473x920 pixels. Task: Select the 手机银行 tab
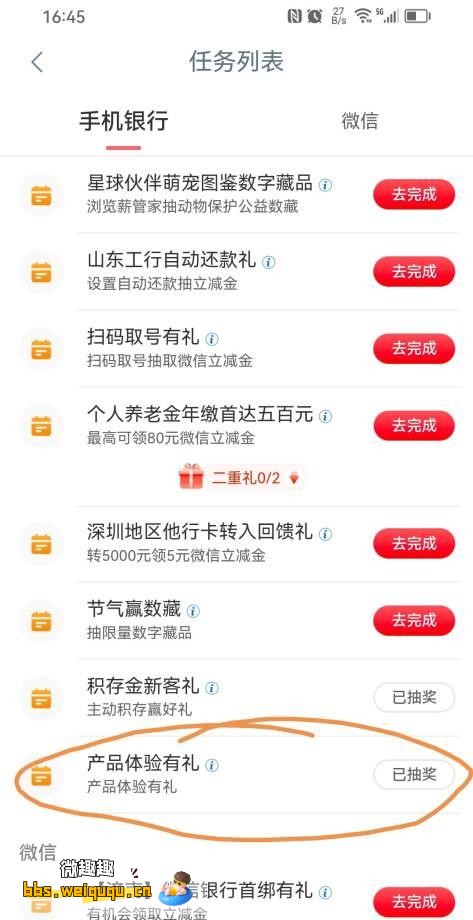coord(124,121)
